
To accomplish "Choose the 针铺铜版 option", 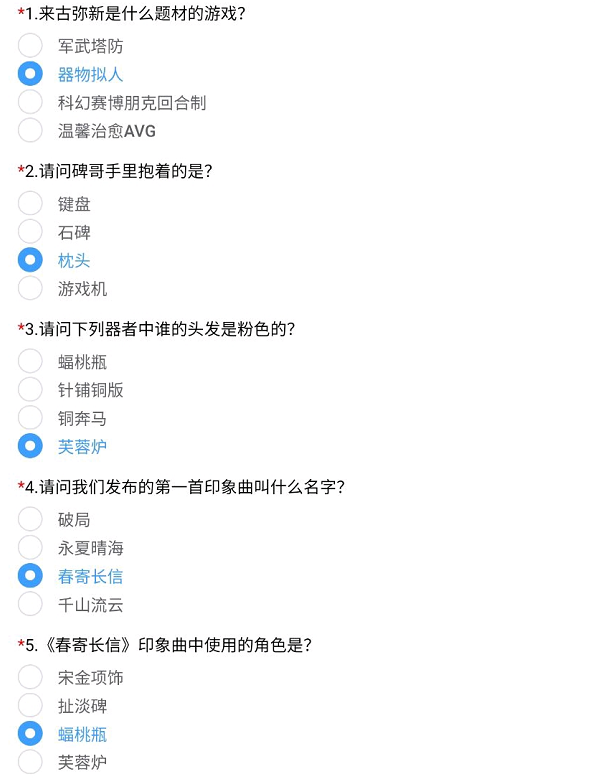I will point(31,390).
